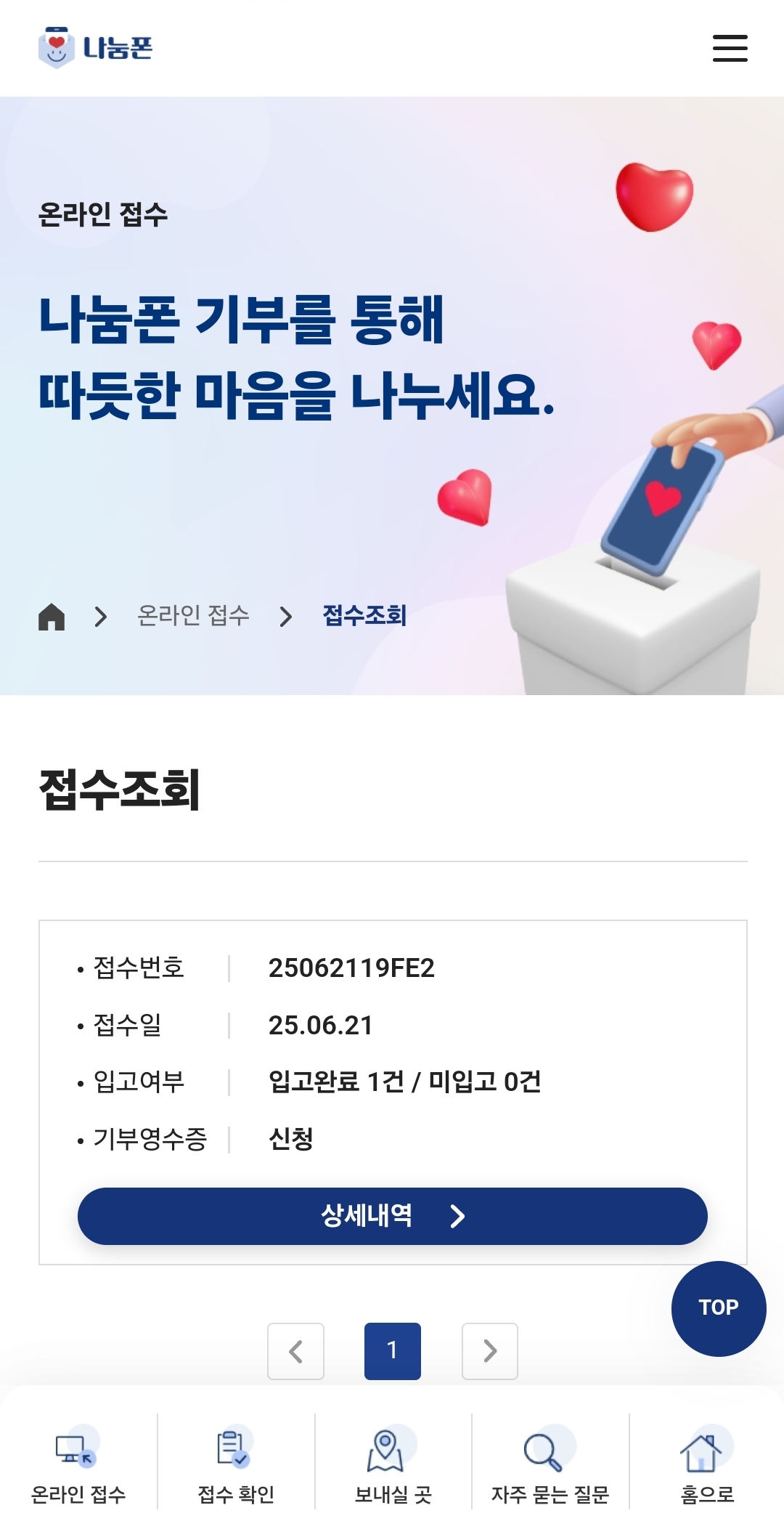Go to previous page arrow
784x1537 pixels.
pyautogui.click(x=295, y=1351)
